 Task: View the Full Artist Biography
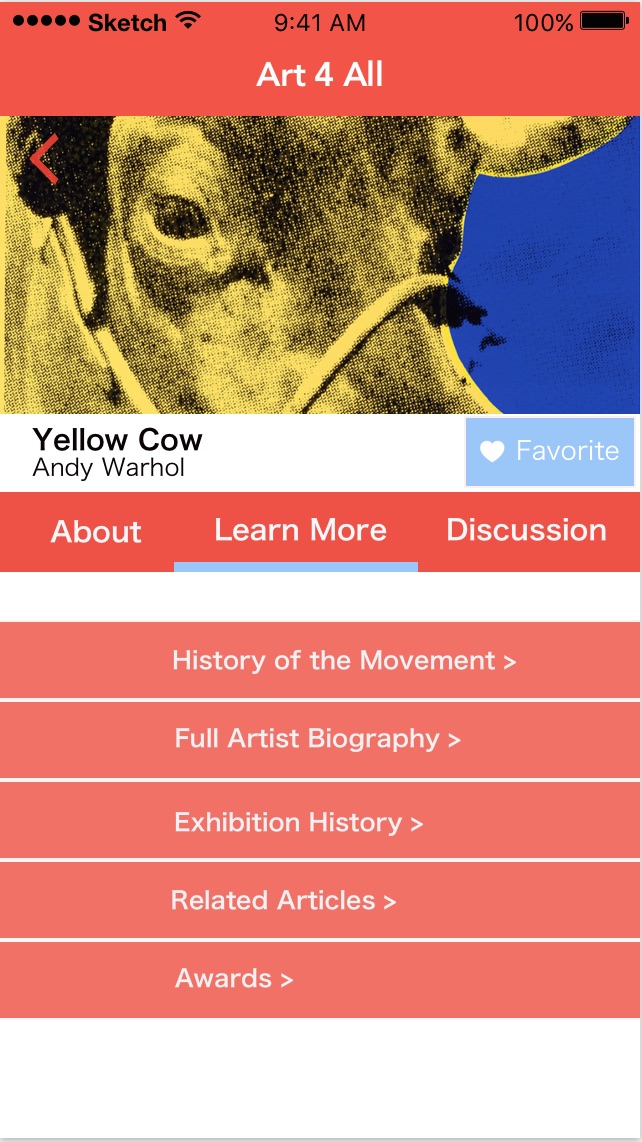pyautogui.click(x=320, y=740)
